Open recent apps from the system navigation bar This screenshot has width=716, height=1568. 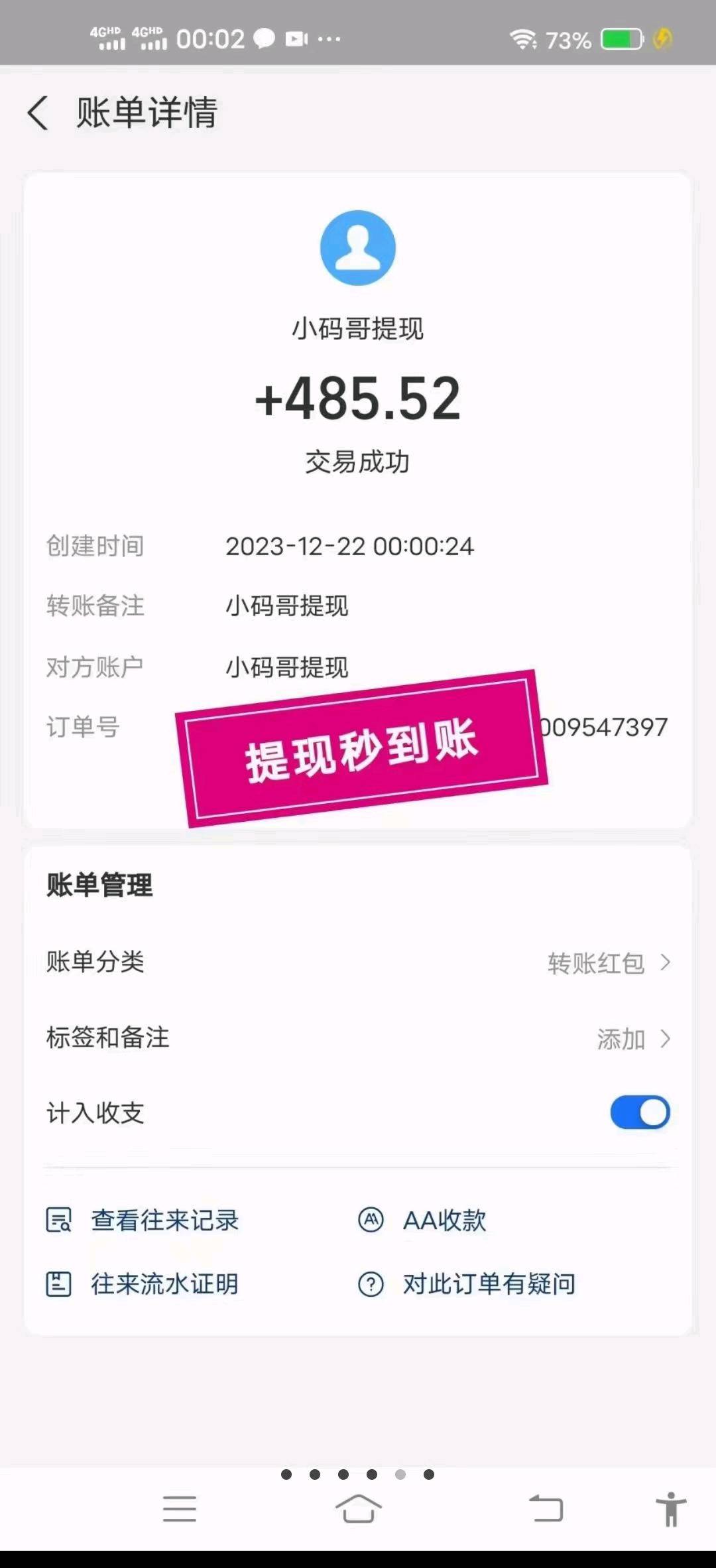tap(180, 1508)
